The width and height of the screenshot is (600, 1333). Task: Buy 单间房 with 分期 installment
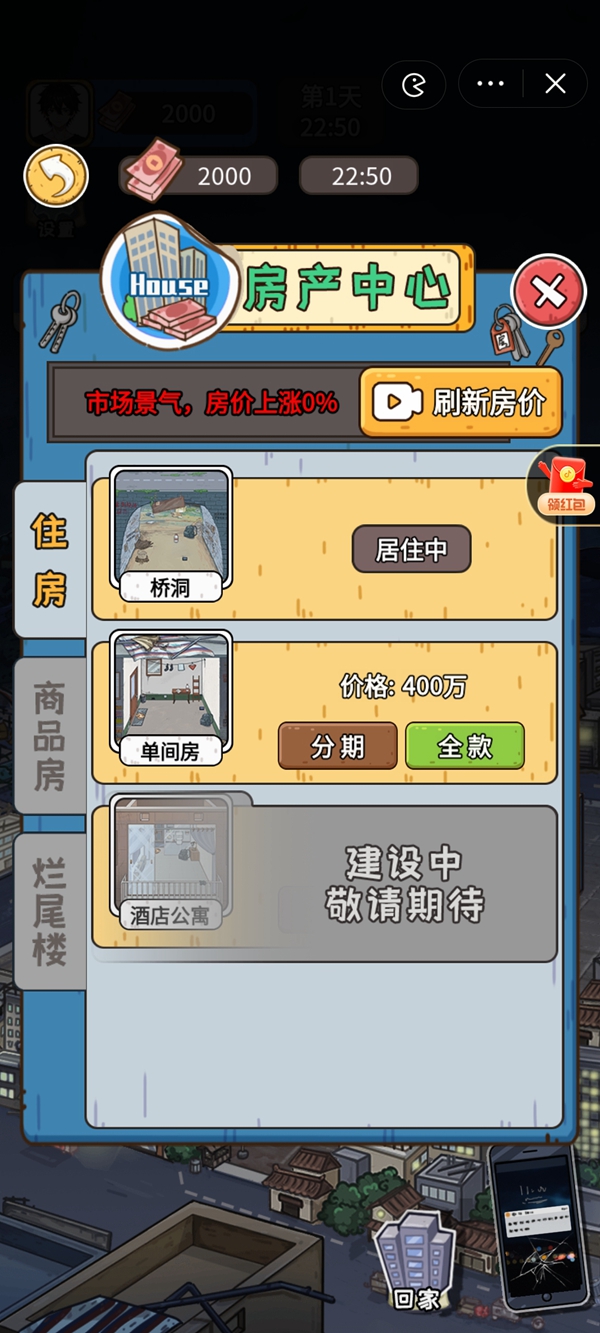tap(337, 746)
